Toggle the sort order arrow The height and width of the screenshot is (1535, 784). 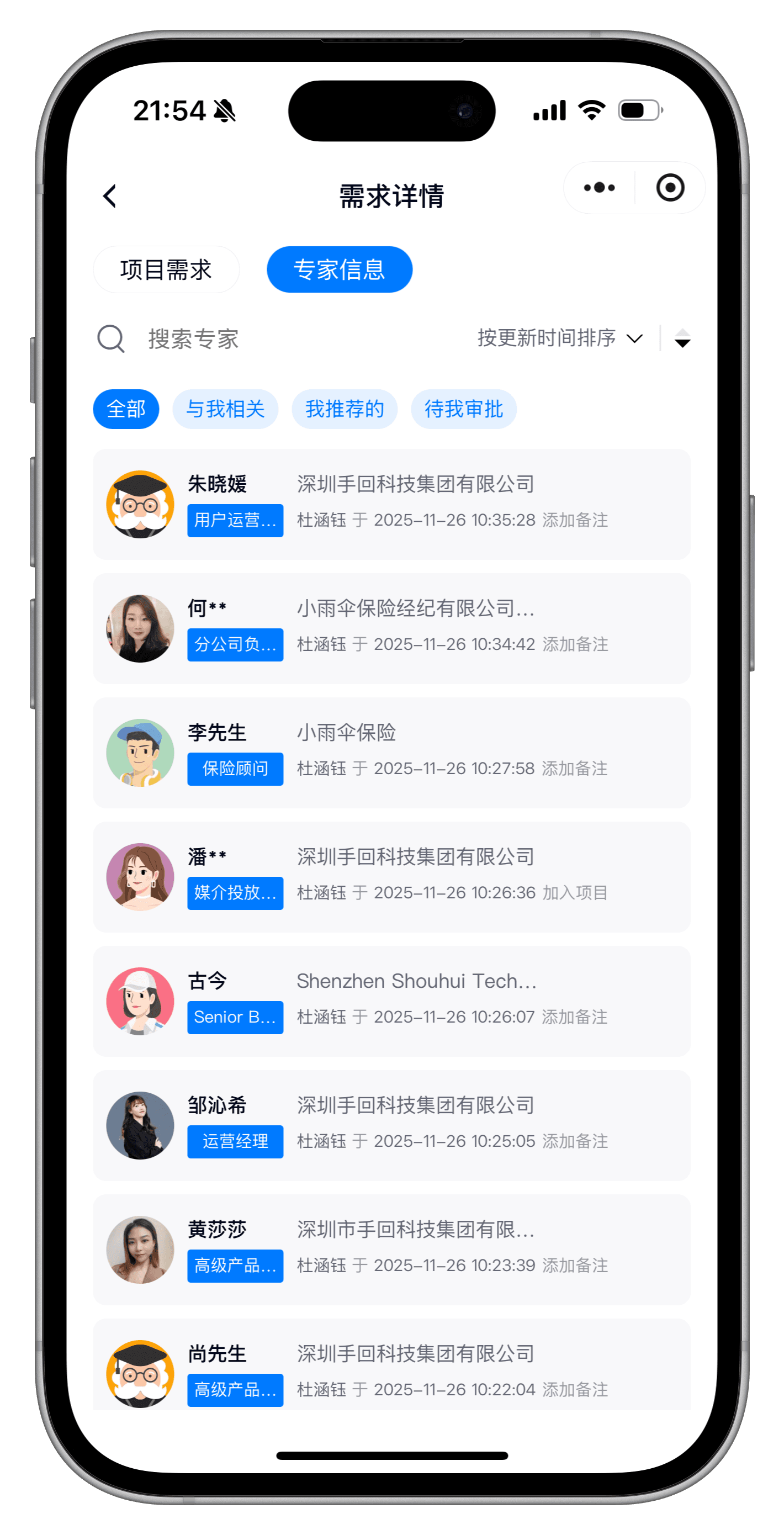[682, 338]
